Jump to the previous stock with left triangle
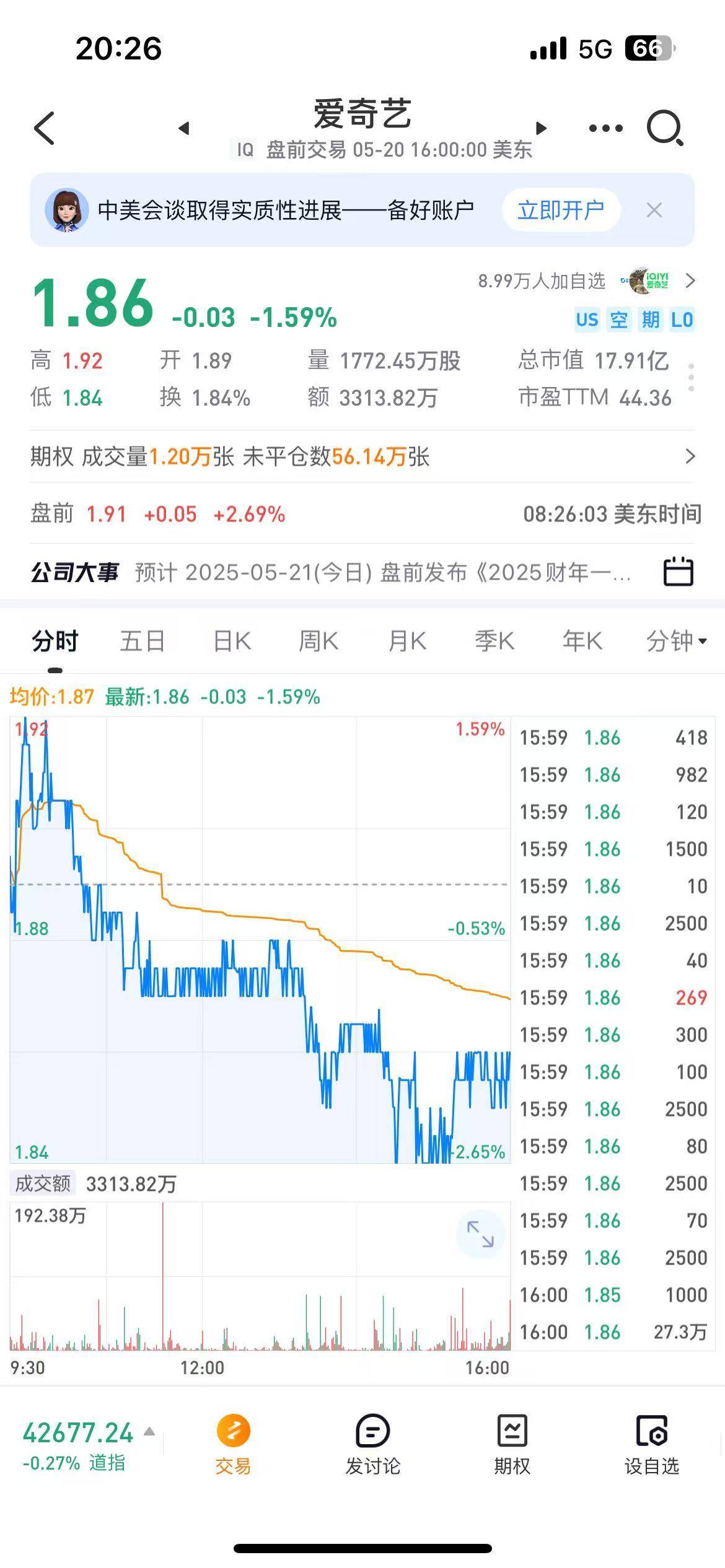The height and width of the screenshot is (1568, 725). tap(183, 128)
